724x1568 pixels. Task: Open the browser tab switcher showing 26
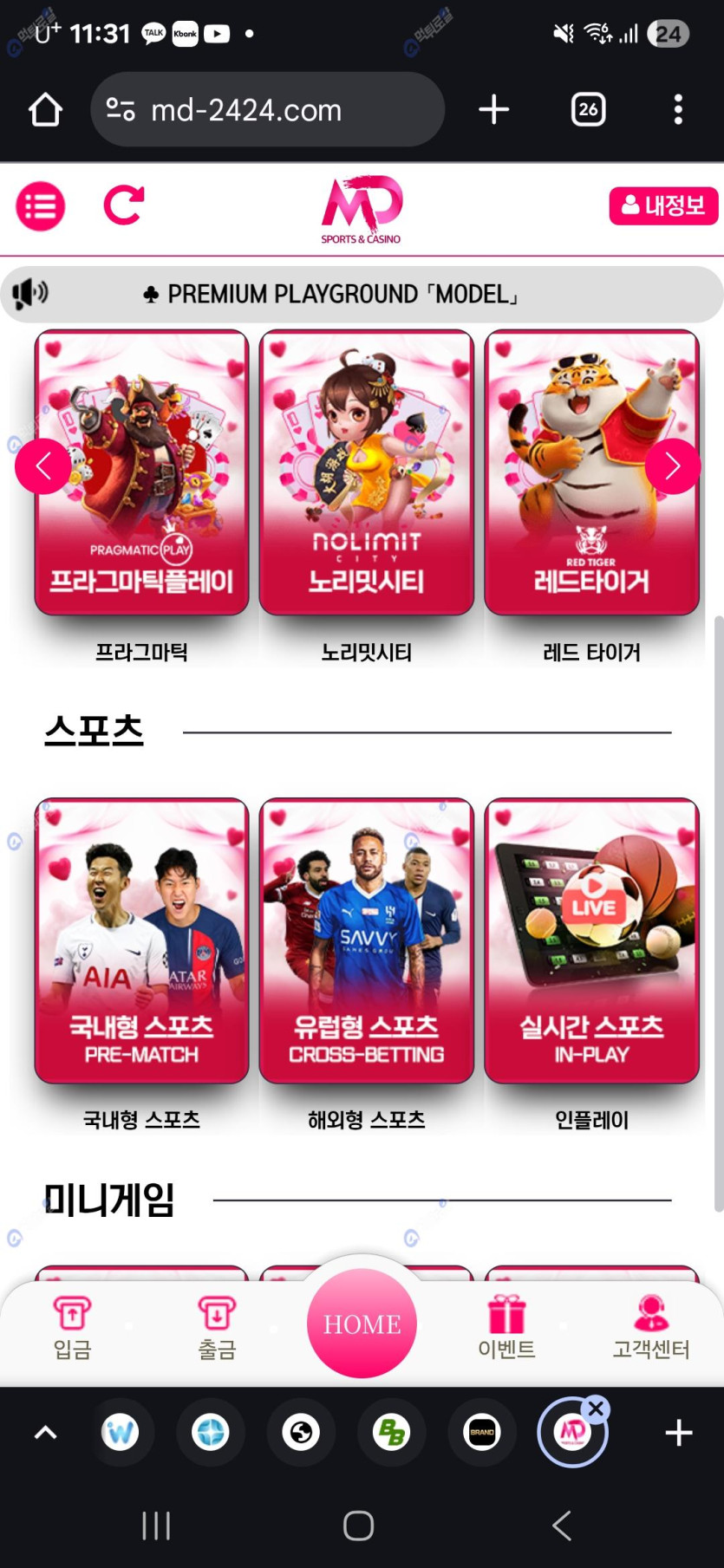point(588,110)
